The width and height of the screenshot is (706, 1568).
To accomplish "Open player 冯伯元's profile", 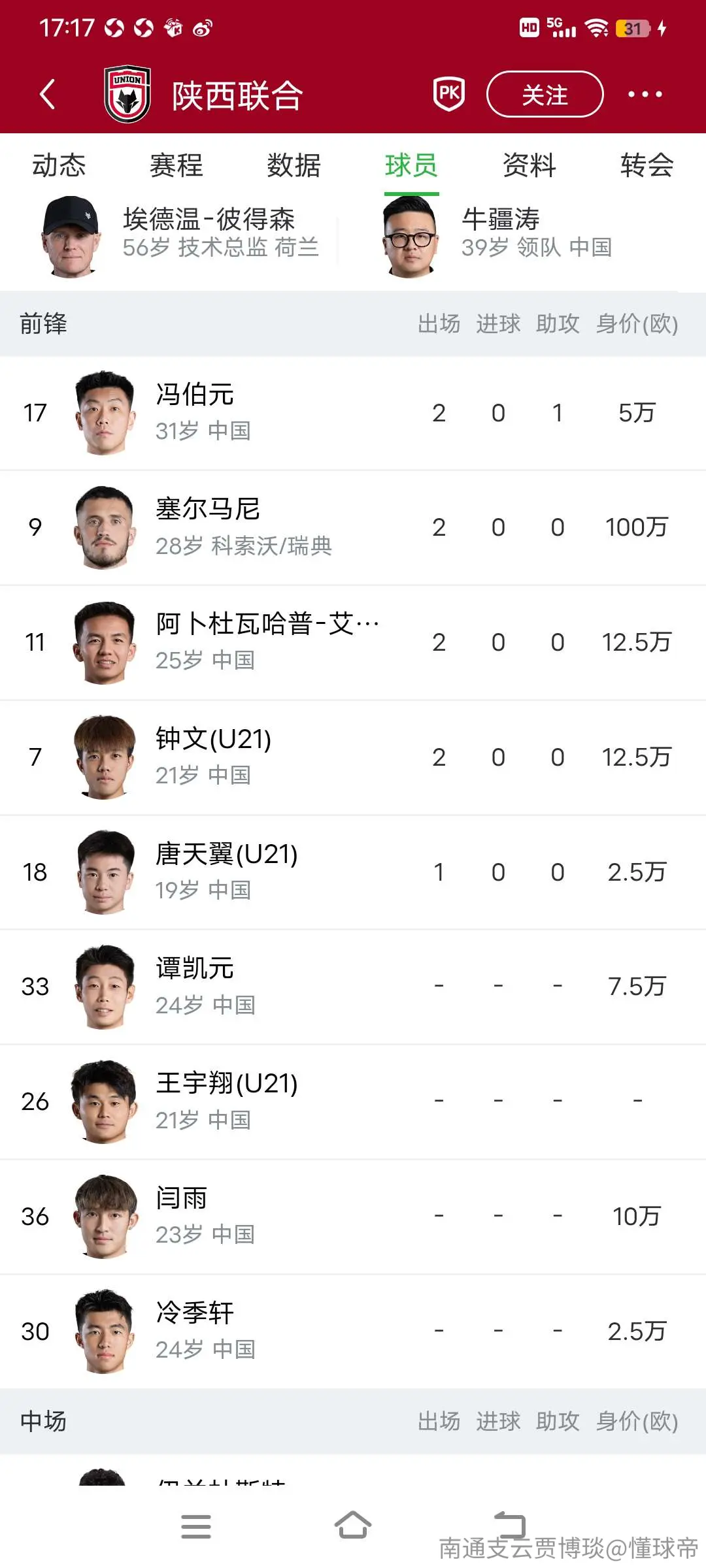I will click(x=353, y=413).
